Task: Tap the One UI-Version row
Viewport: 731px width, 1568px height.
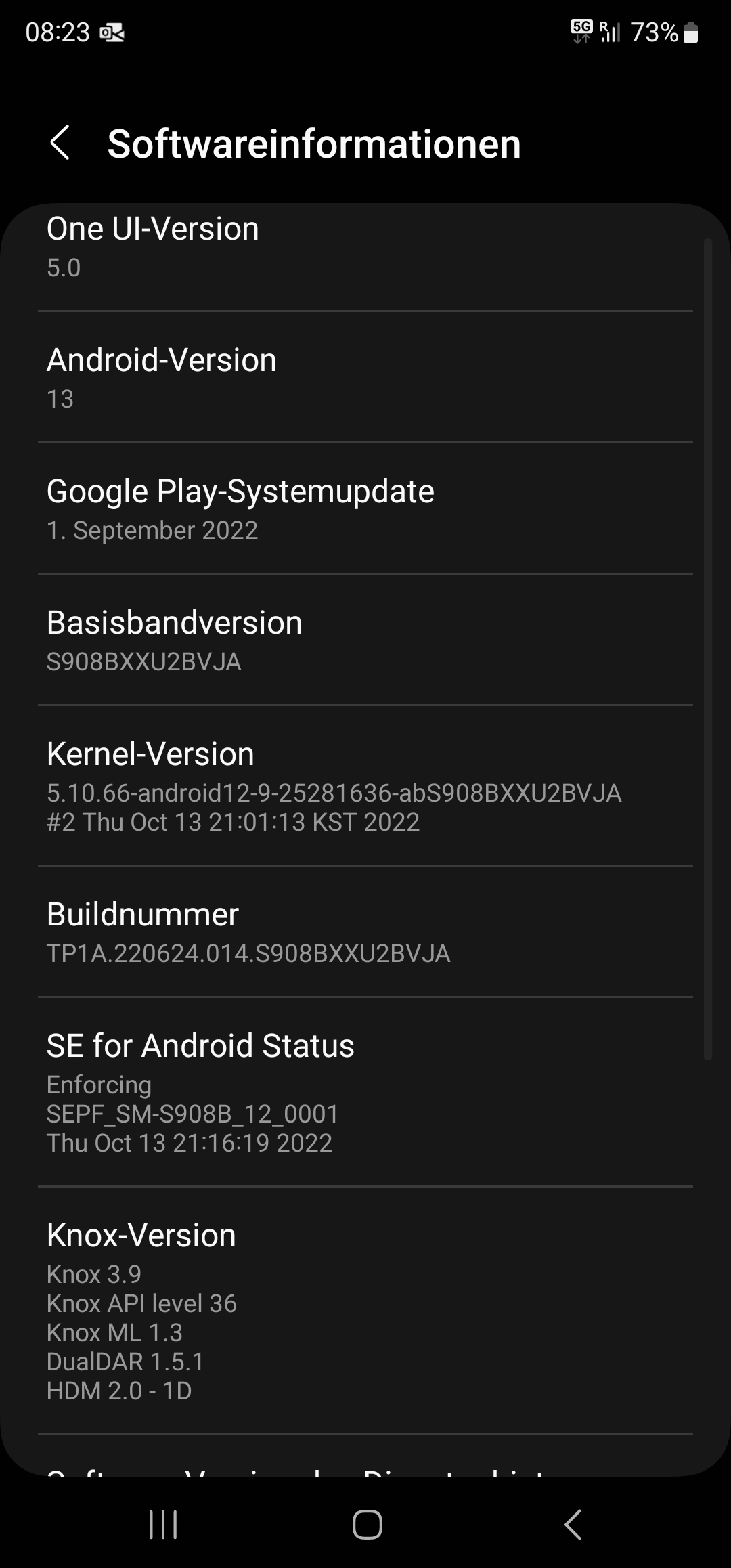Action: tap(365, 248)
